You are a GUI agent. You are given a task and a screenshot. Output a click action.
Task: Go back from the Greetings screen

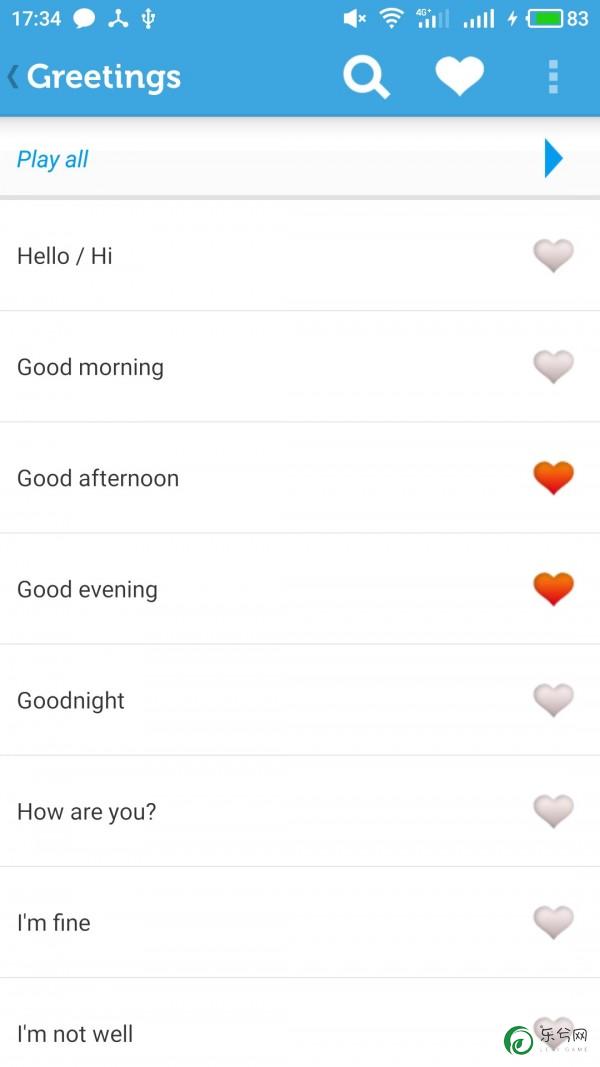(x=13, y=76)
